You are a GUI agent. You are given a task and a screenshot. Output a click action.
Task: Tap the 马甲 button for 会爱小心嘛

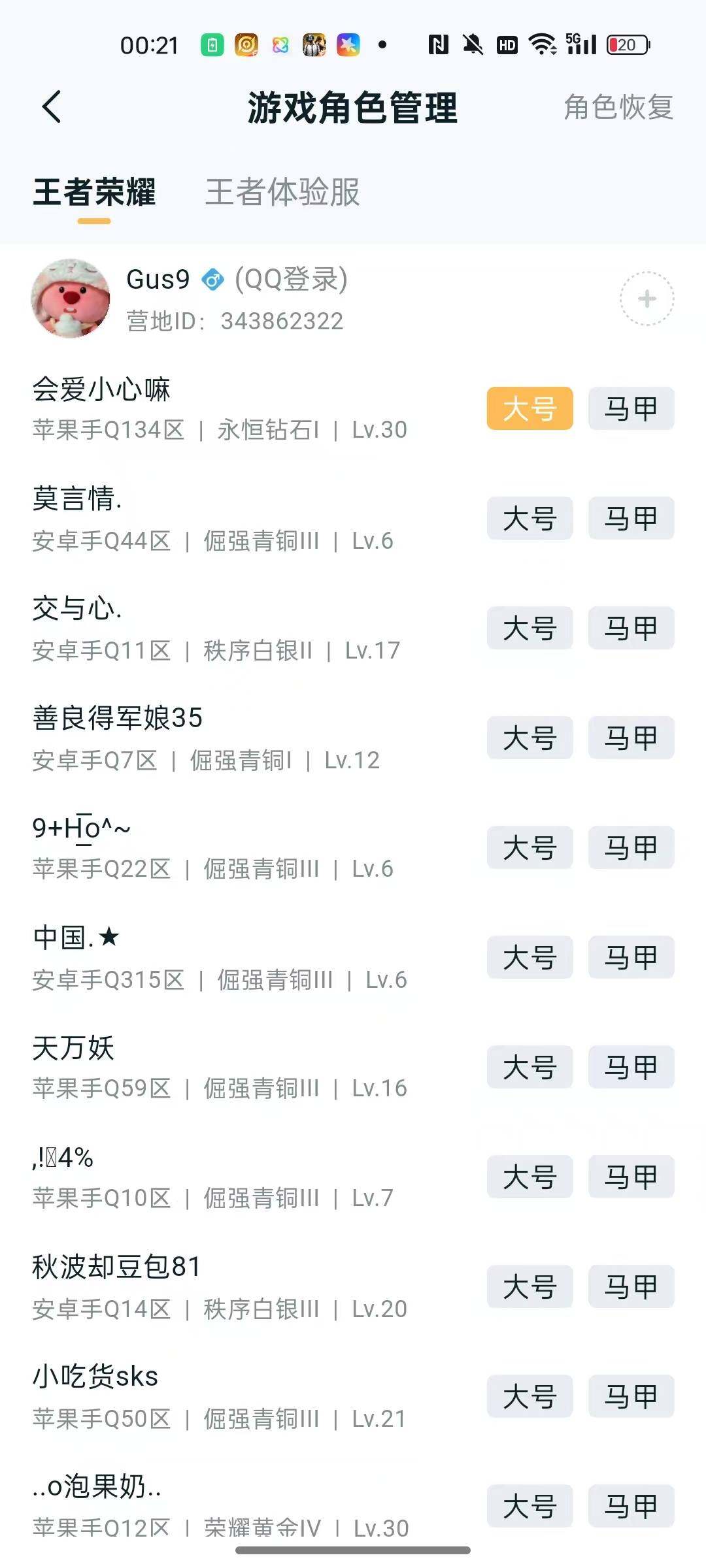pyautogui.click(x=630, y=408)
